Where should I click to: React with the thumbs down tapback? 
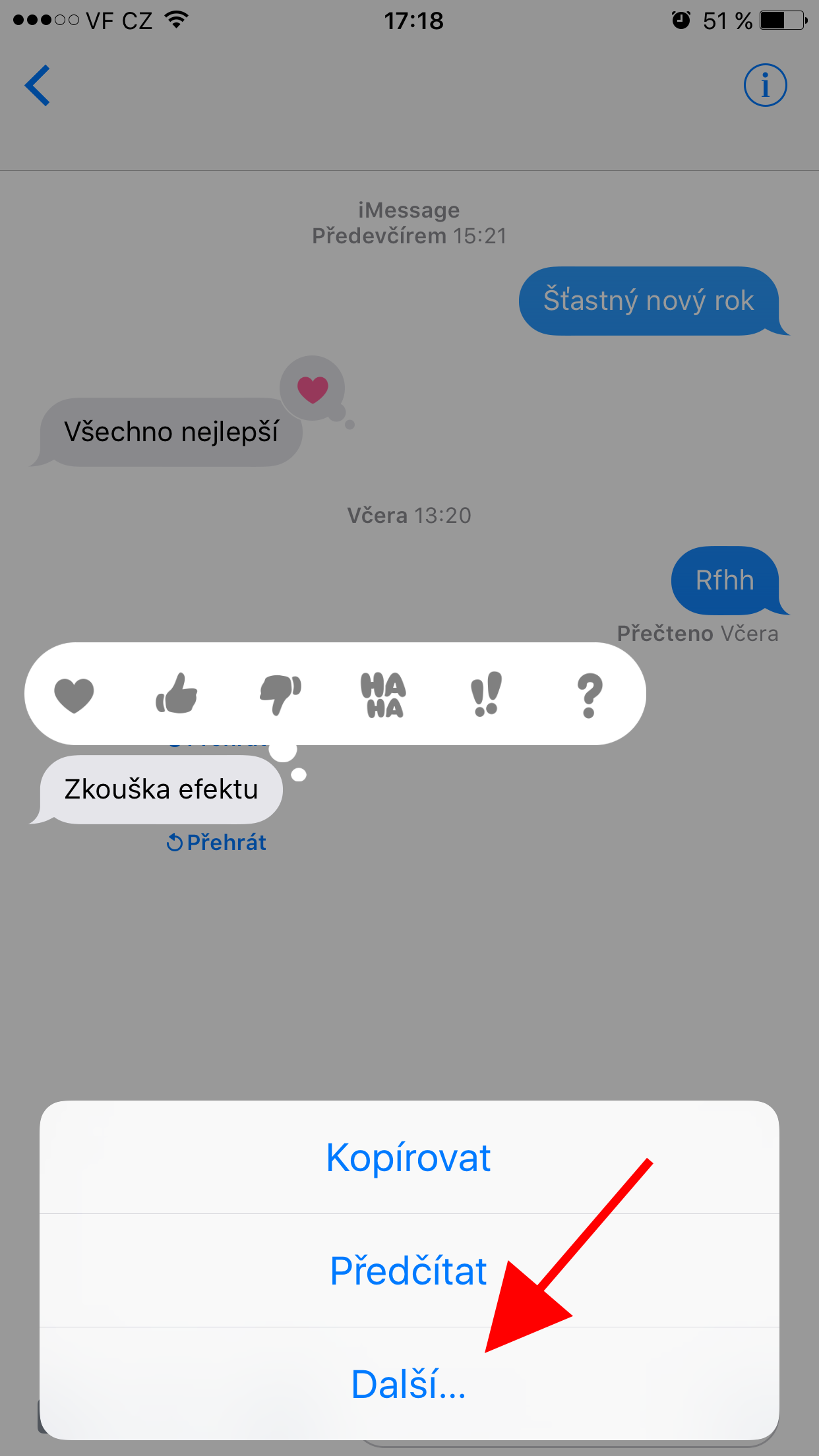point(280,694)
